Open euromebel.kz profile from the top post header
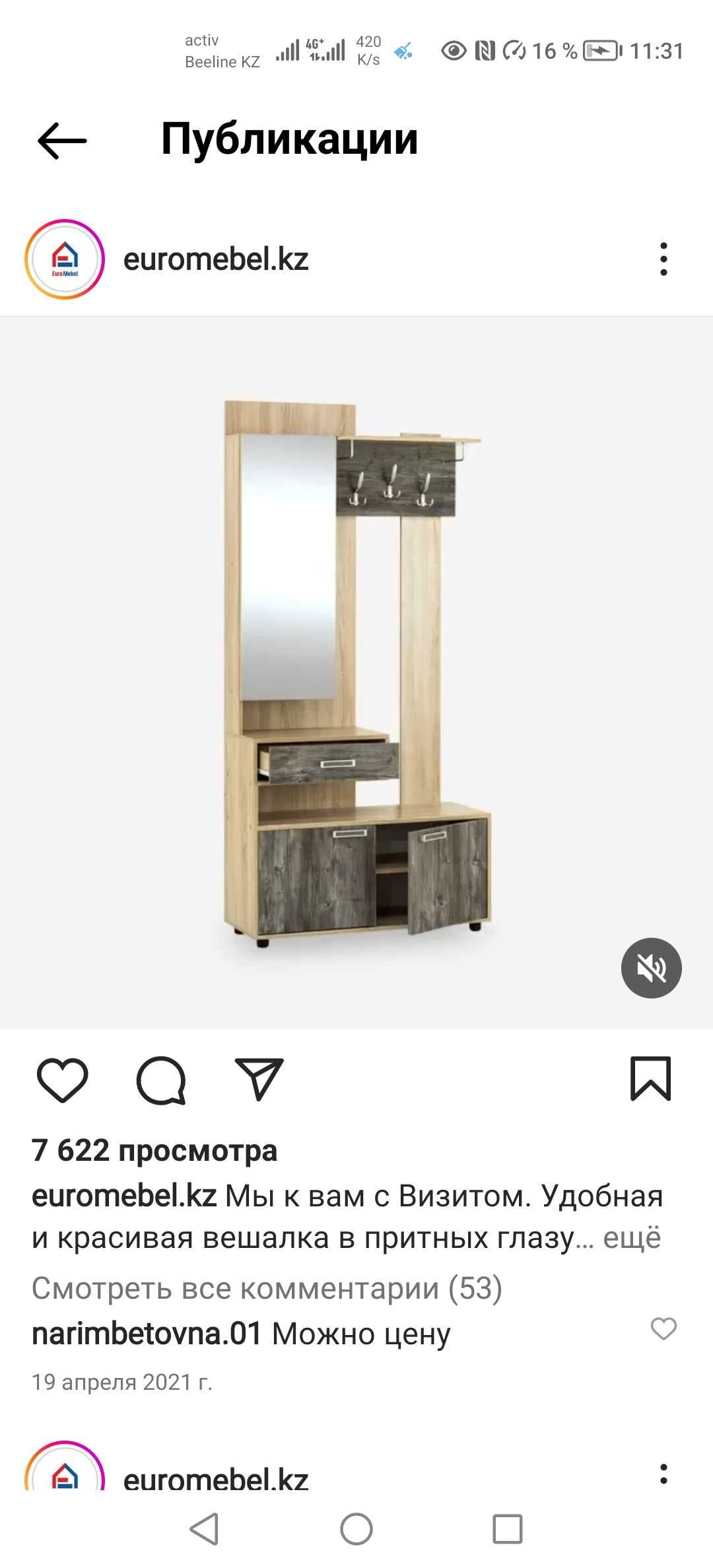713x1568 pixels. click(215, 259)
